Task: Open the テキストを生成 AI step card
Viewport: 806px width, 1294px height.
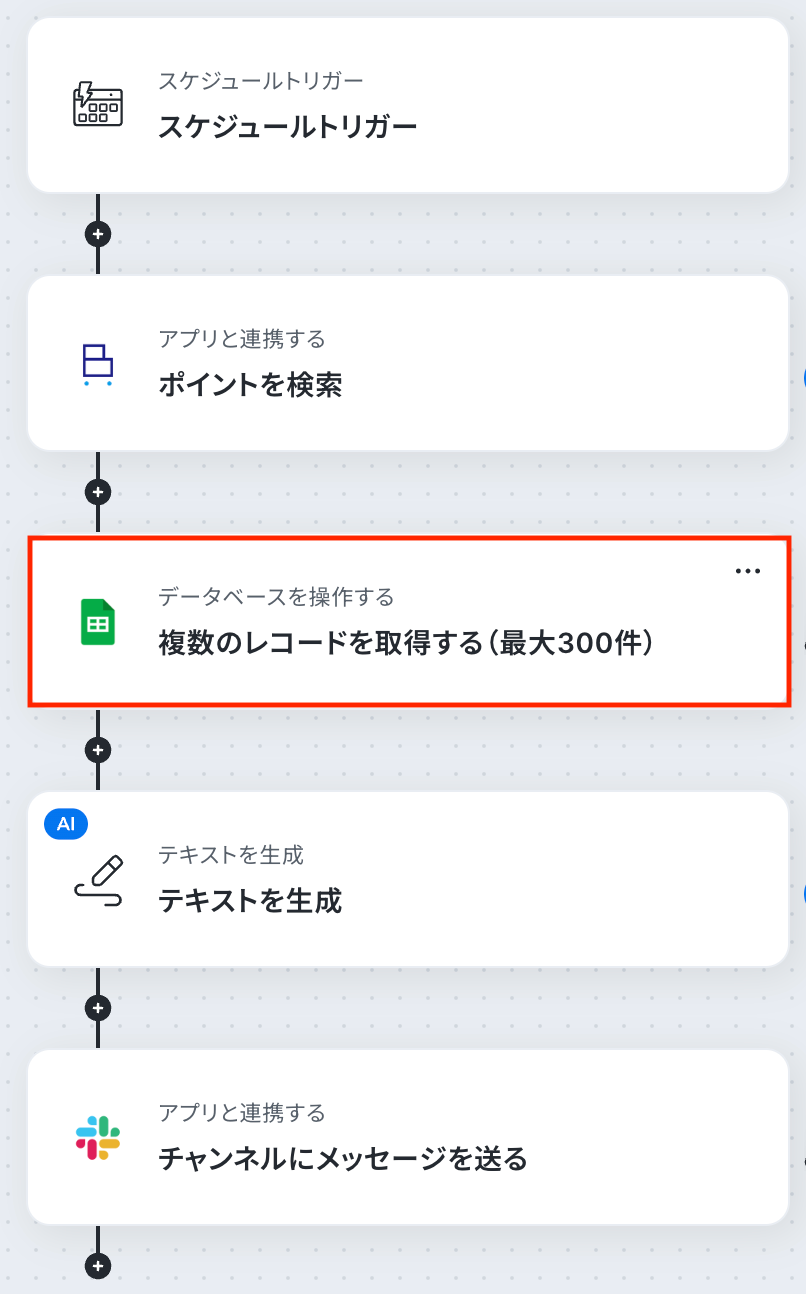Action: 407,880
